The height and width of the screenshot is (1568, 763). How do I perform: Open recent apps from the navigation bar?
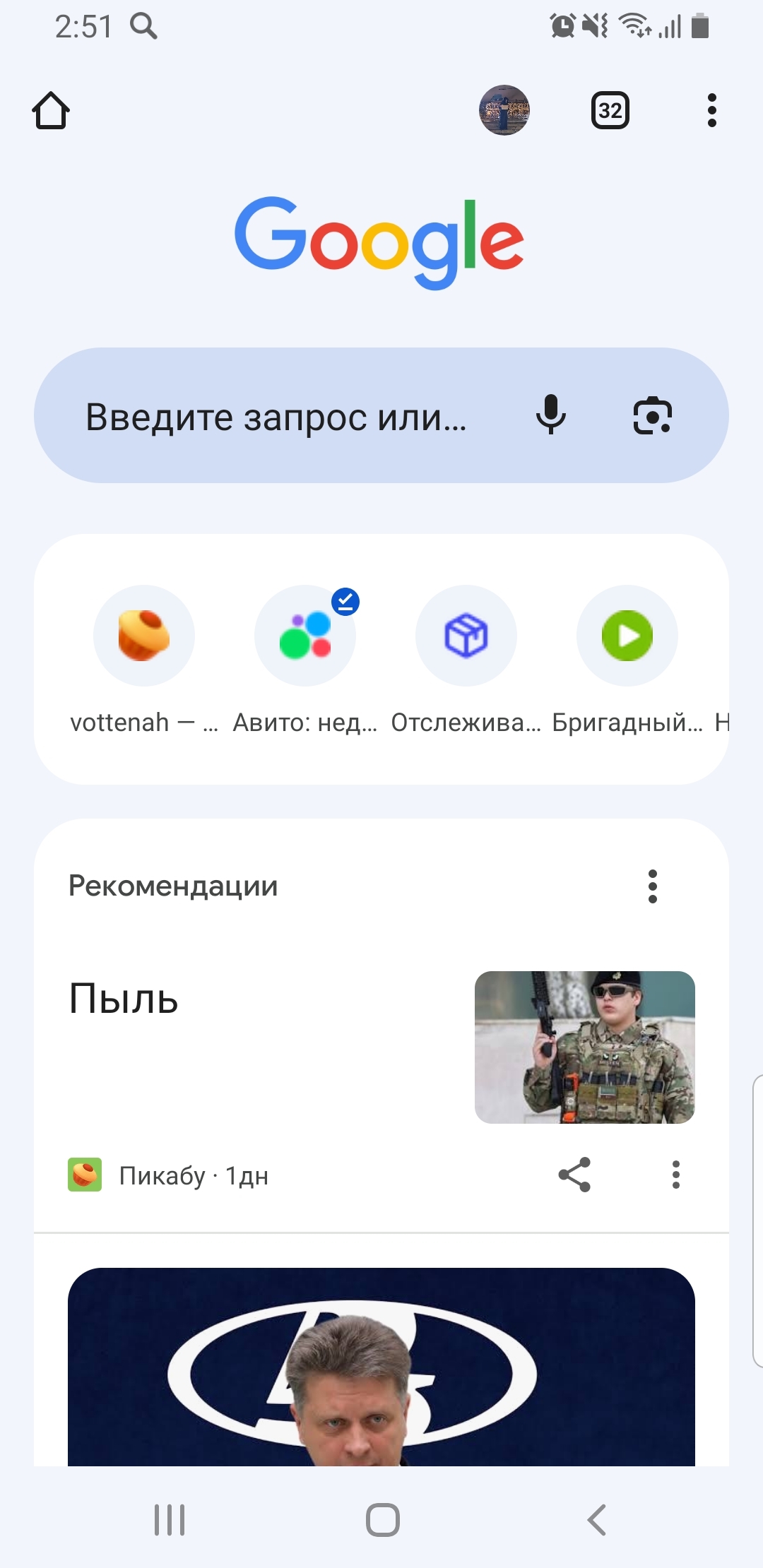click(x=170, y=1519)
